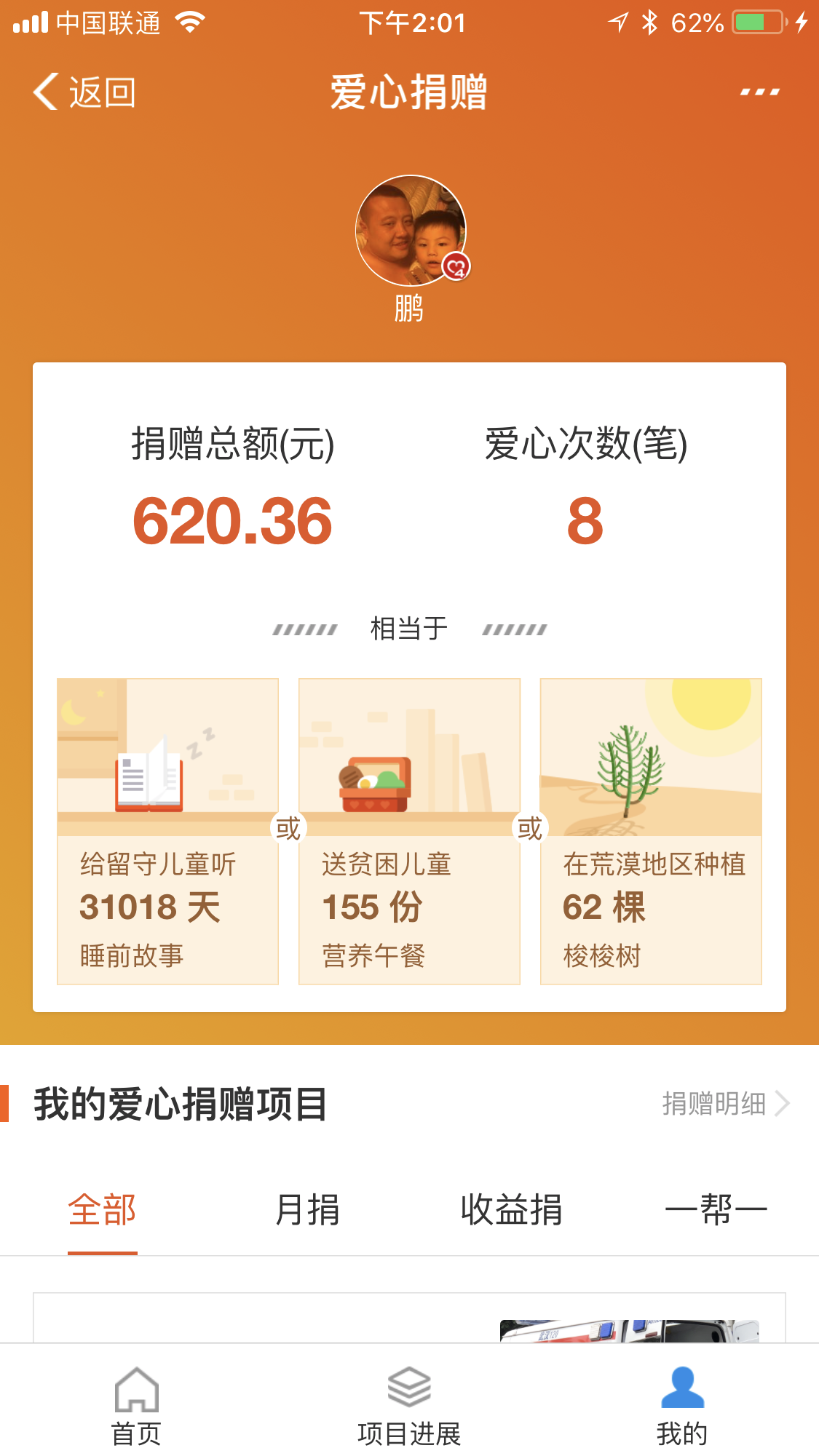819x1456 pixels.
Task: Switch to the 一帮一 tab
Action: (716, 1210)
